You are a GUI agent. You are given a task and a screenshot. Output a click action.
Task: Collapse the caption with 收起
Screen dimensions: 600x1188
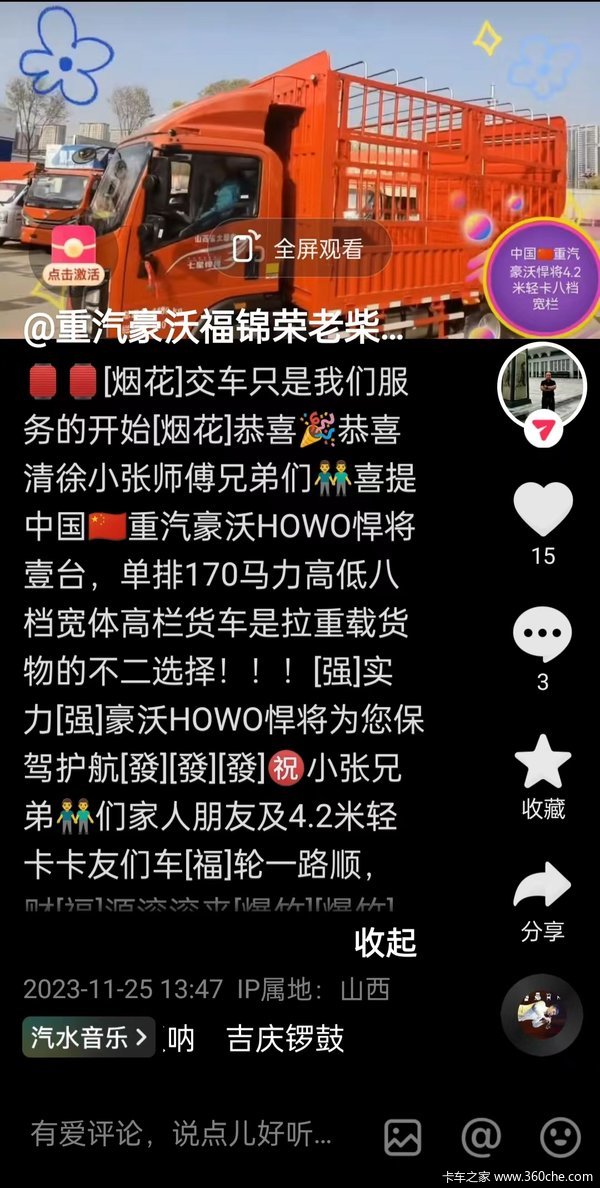(x=385, y=941)
